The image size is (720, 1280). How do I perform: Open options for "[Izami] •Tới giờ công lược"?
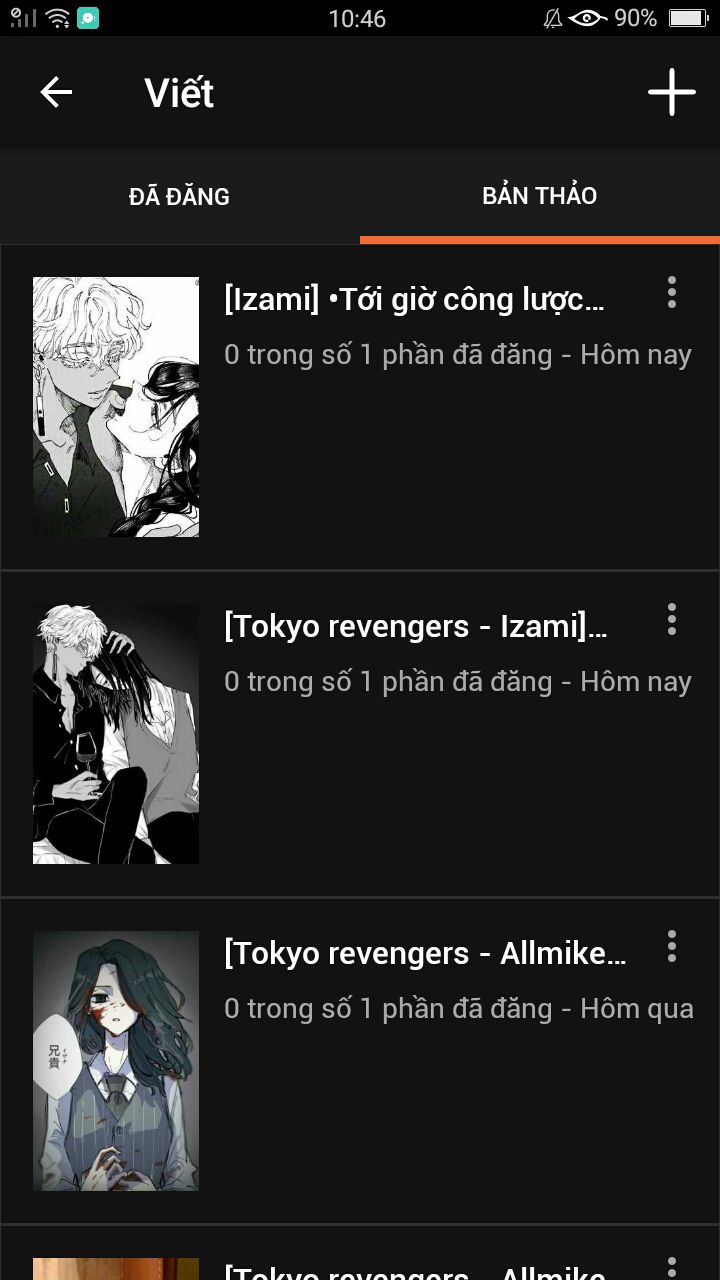coord(671,292)
